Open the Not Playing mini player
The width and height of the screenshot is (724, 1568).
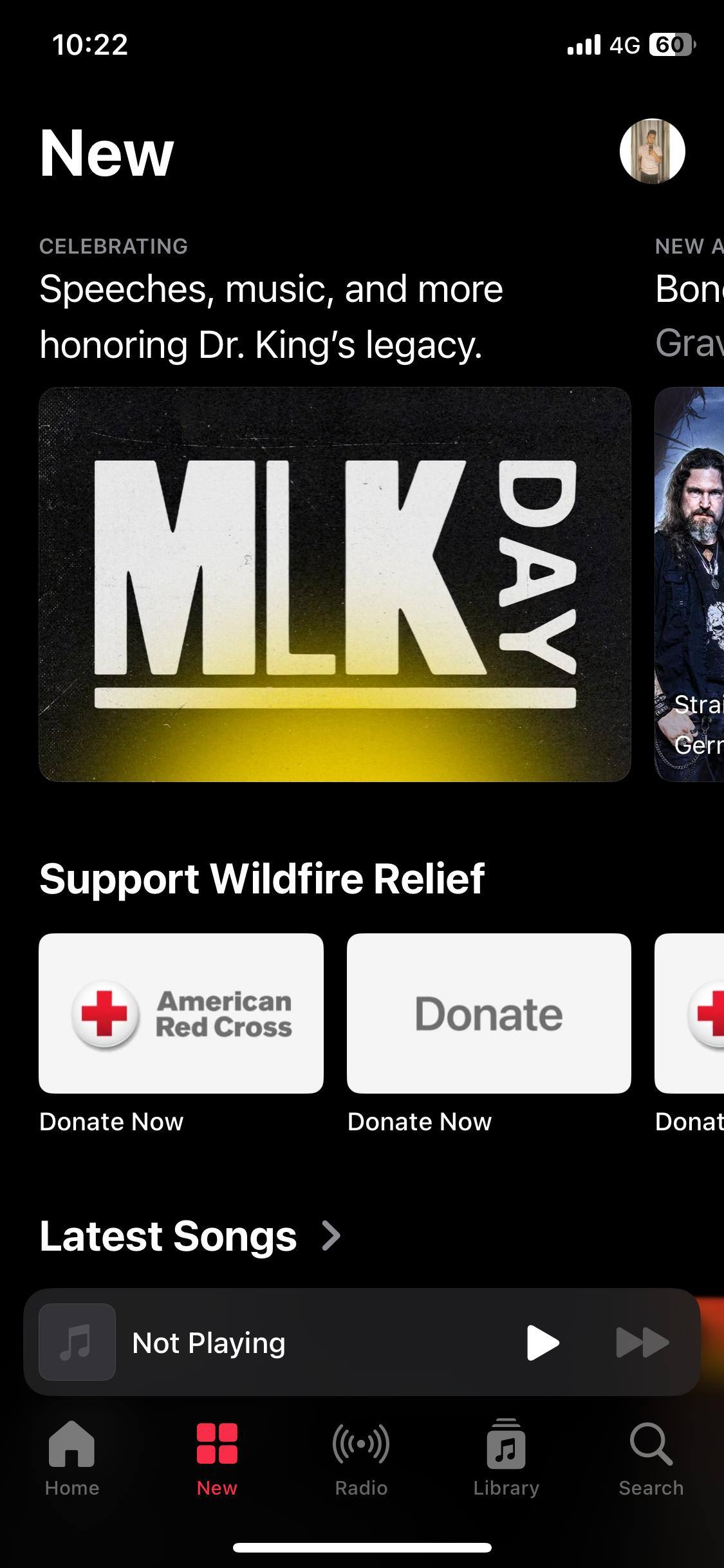pos(257,1343)
